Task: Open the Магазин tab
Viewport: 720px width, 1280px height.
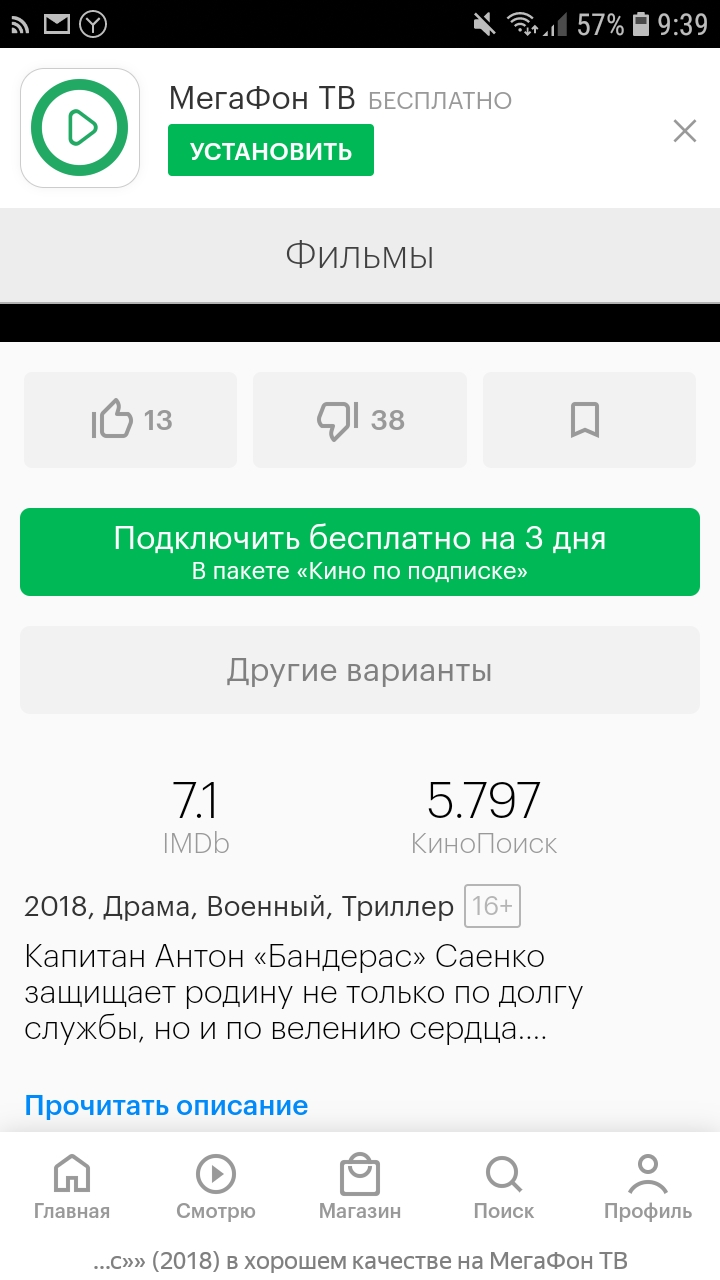Action: point(360,1188)
